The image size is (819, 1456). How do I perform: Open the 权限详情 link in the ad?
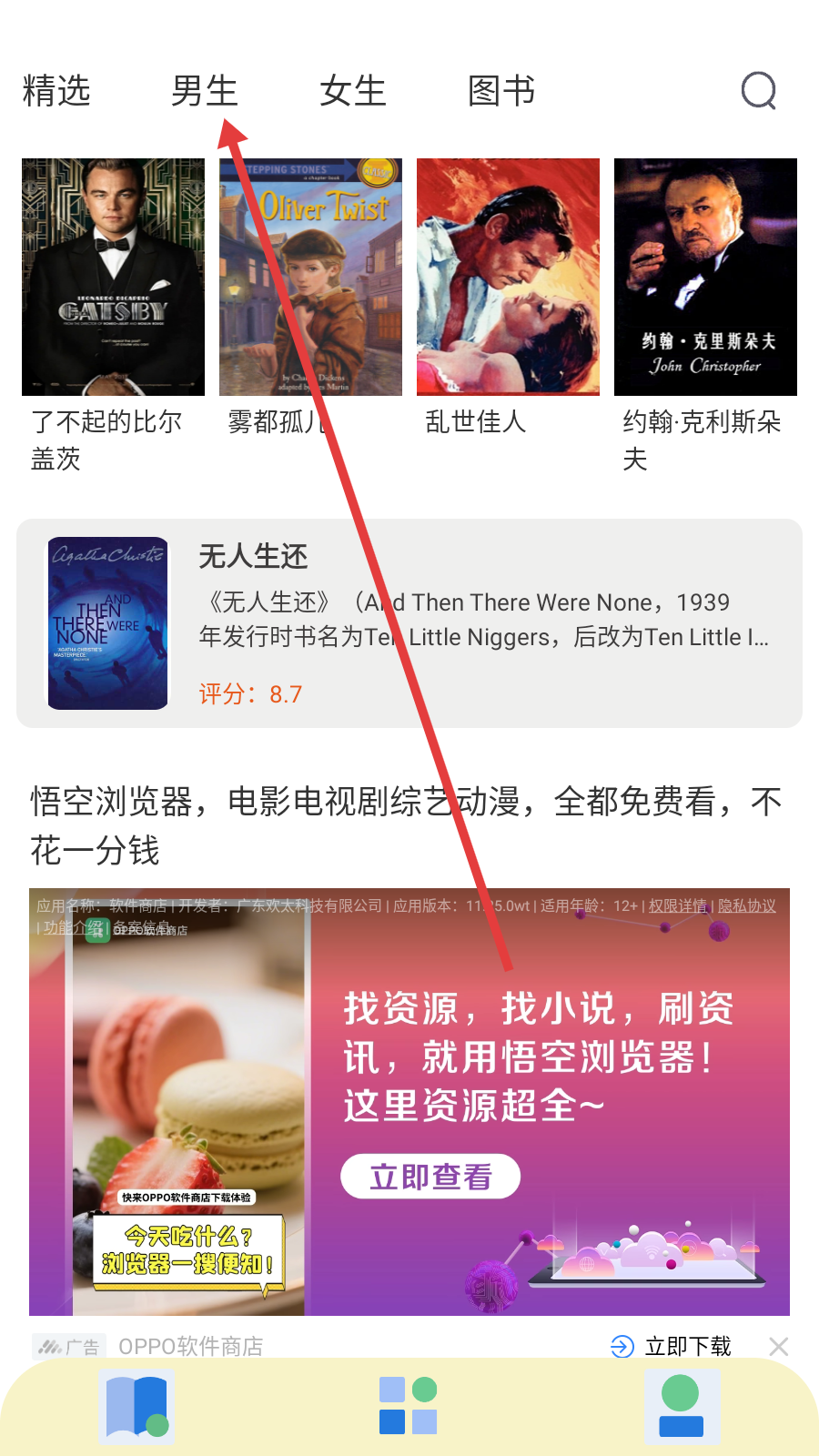tap(677, 905)
